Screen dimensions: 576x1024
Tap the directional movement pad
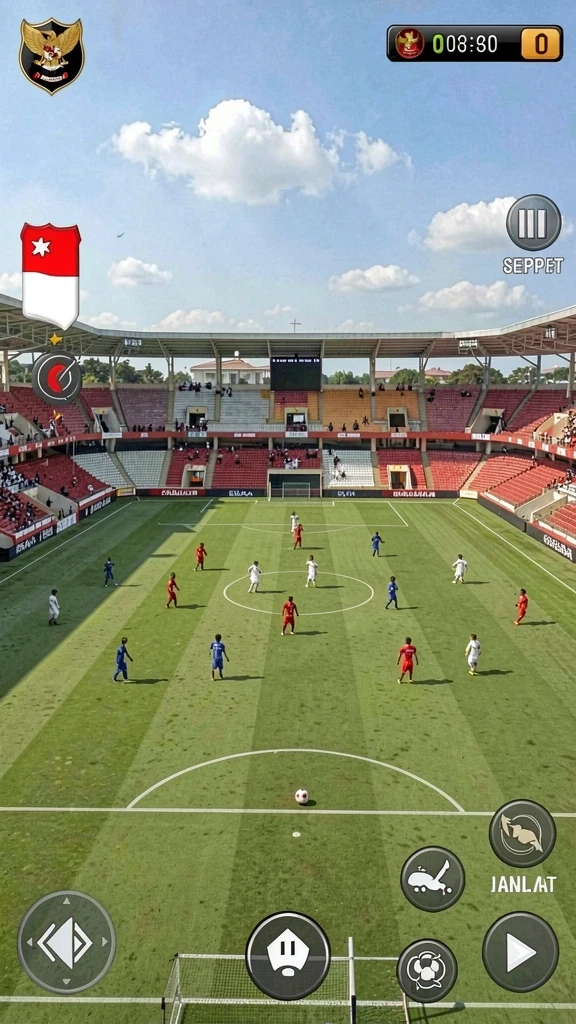click(66, 942)
